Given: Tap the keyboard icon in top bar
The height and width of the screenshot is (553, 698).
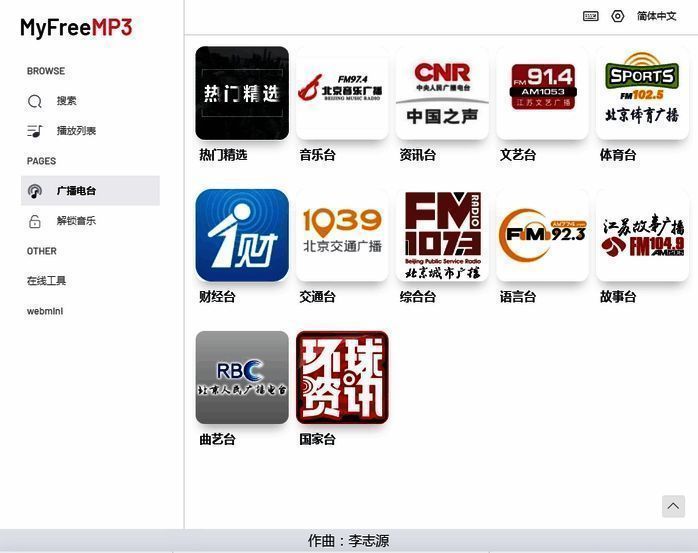Looking at the screenshot, I should pos(591,16).
